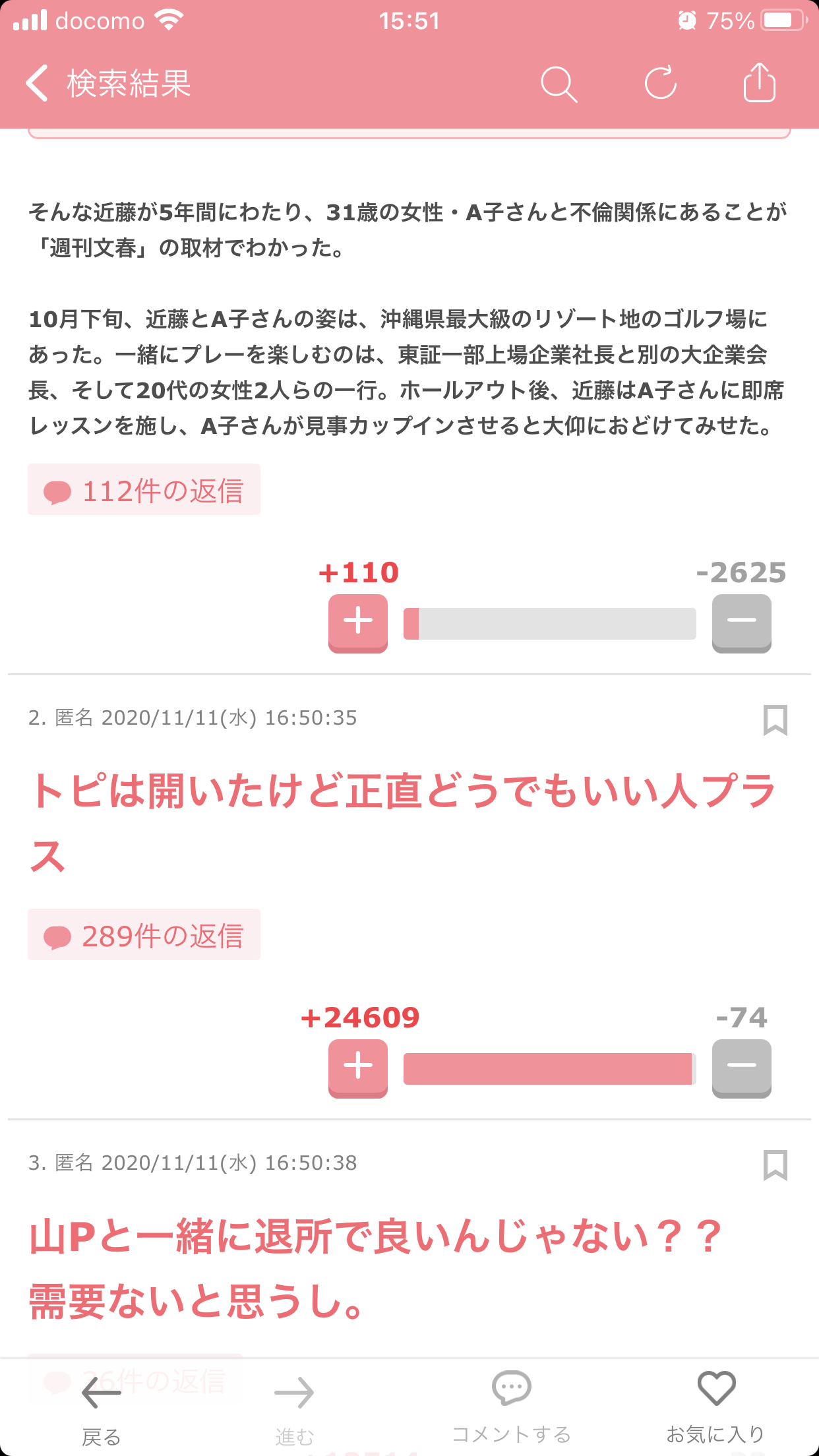Screen dimensions: 819x1456
Task: Upvote the comment with +24609
Action: 358,1068
